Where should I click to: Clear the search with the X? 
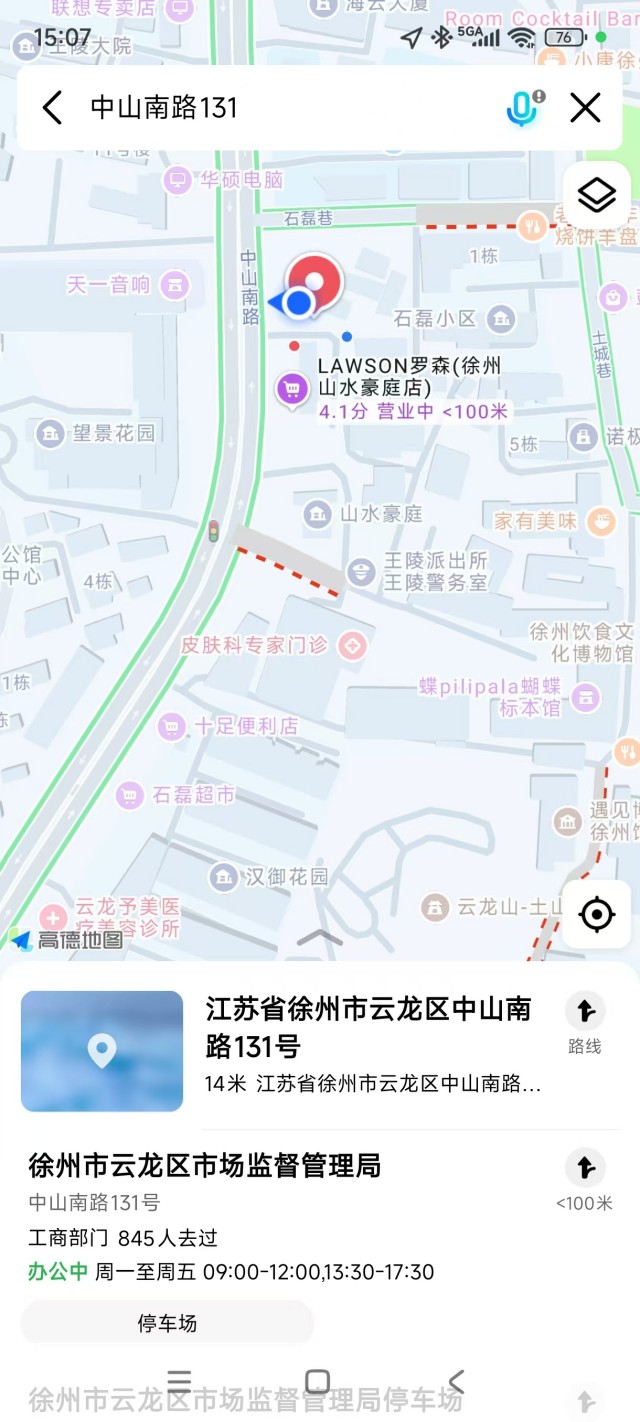(x=585, y=108)
